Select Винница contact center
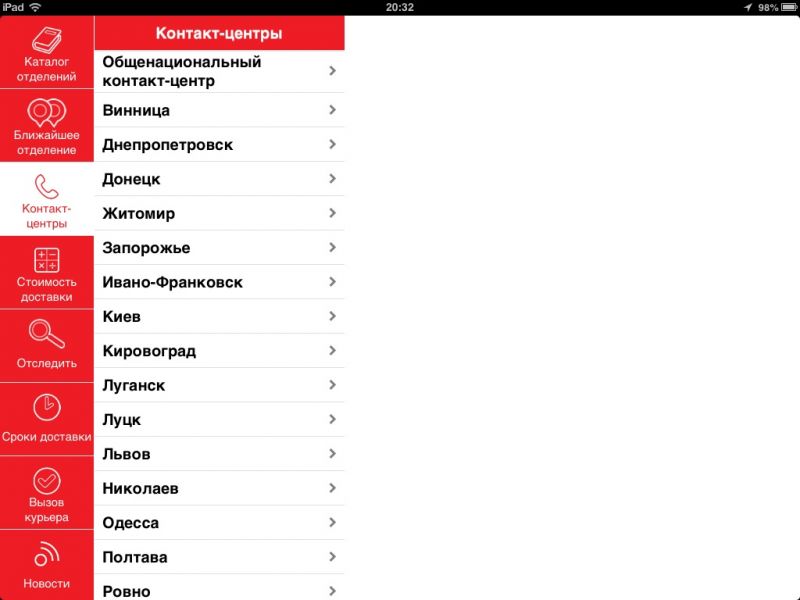The width and height of the screenshot is (800, 600). click(219, 110)
